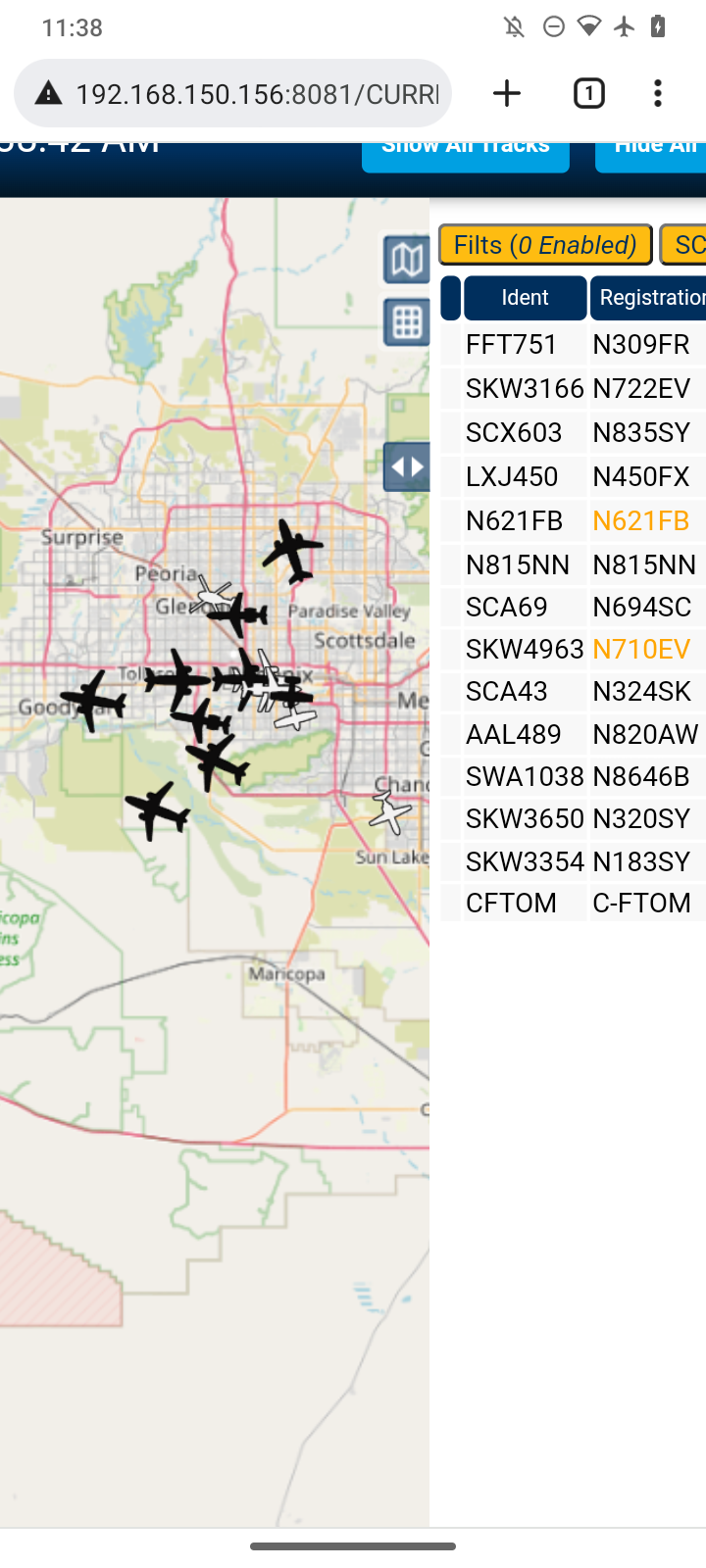Open the Filts (0 Enabled) filter button
The image size is (706, 1568).
[x=545, y=245]
